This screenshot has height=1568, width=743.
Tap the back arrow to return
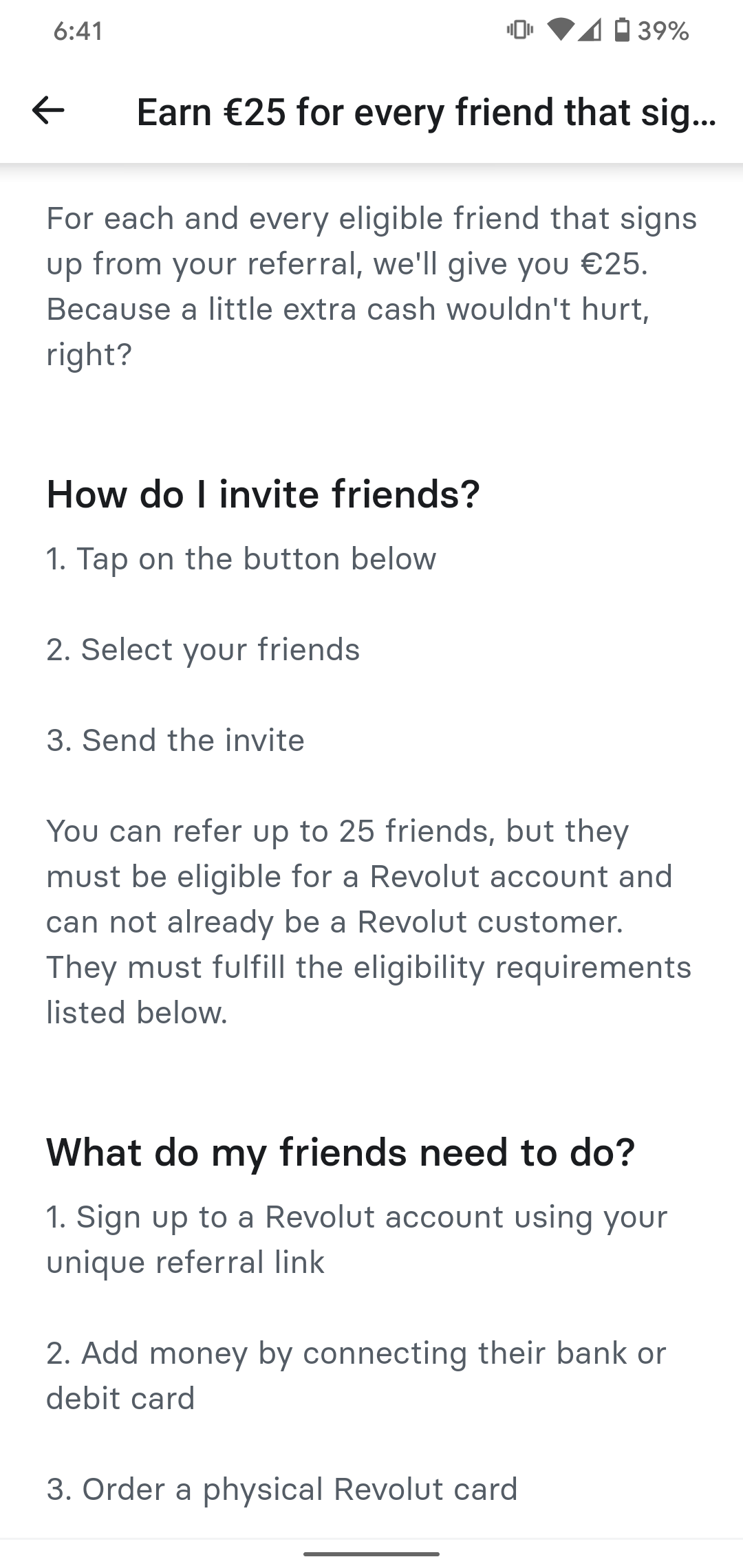click(x=49, y=111)
